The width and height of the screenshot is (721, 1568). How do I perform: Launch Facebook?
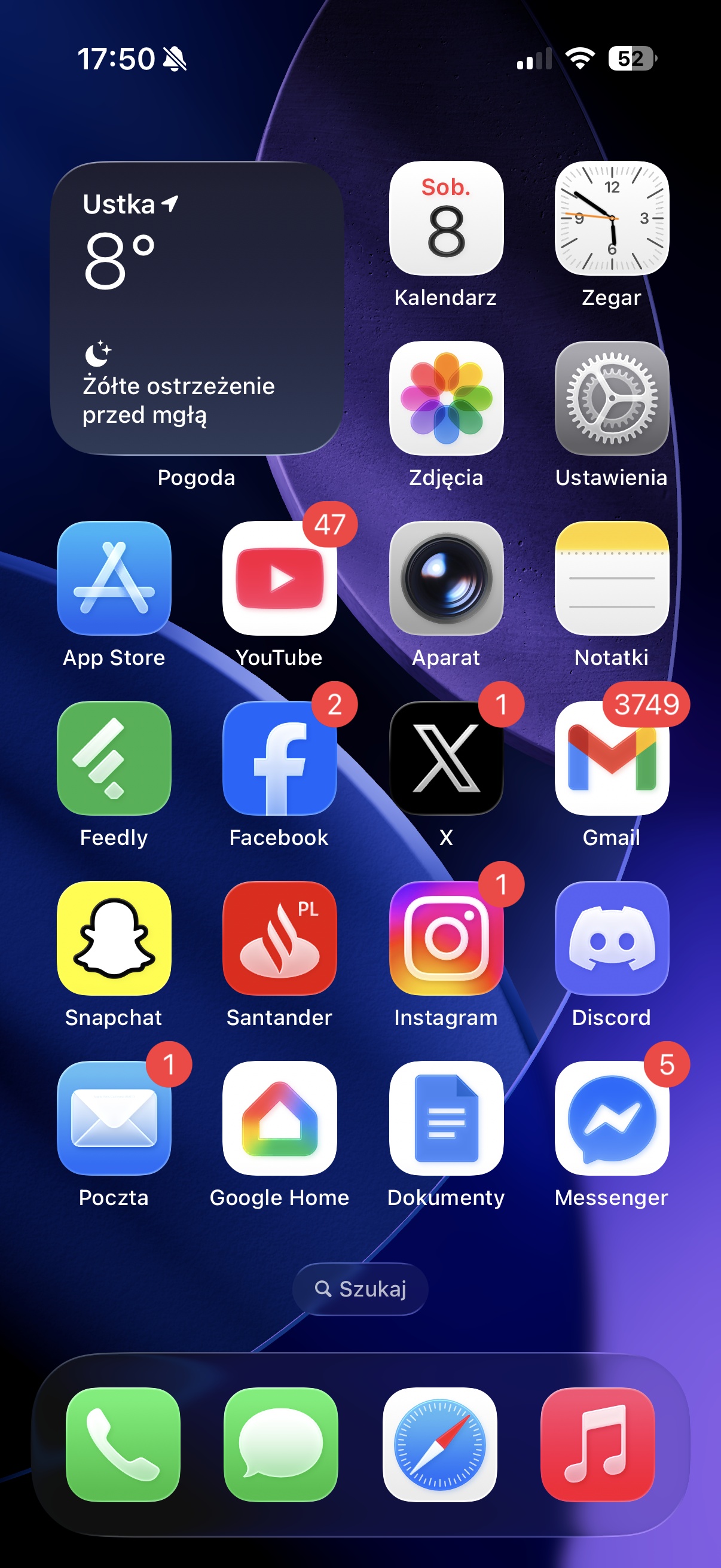click(279, 758)
